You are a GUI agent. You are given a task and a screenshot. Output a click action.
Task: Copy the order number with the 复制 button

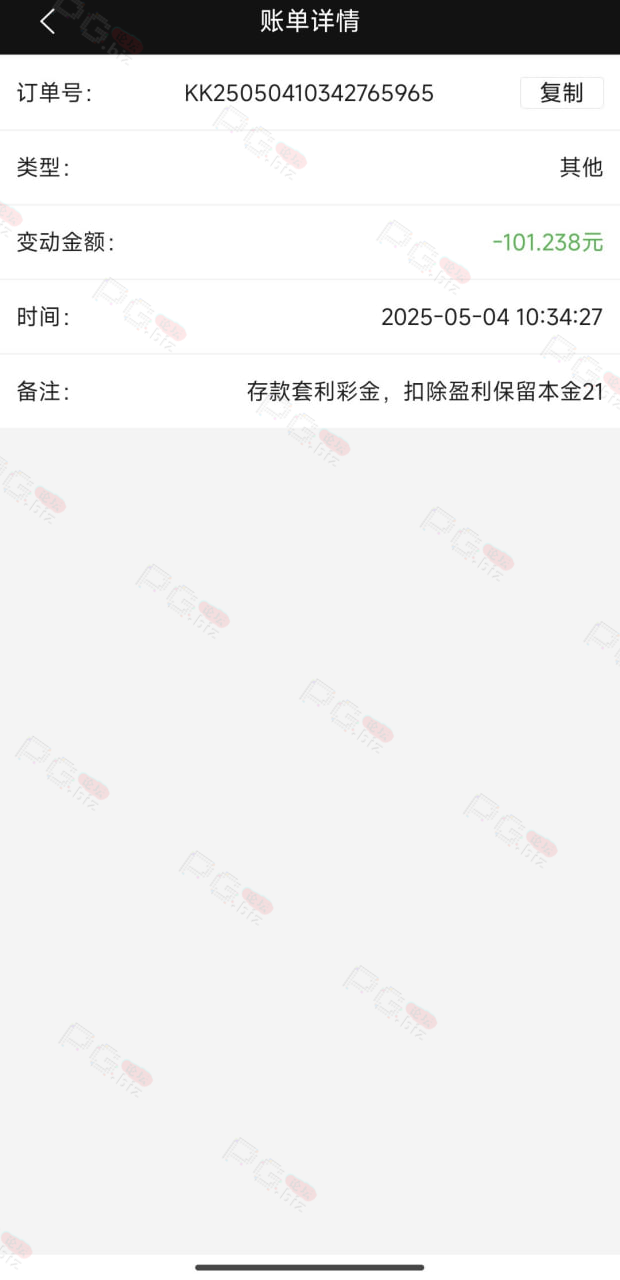561,93
